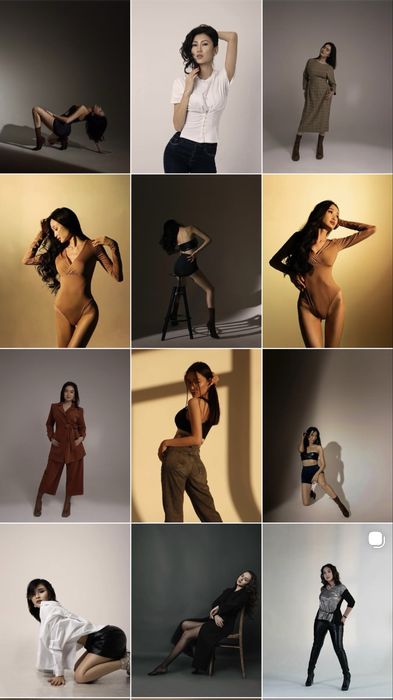Open the post with the plaid long dress
Image resolution: width=393 pixels, height=700 pixels.
[328, 86]
